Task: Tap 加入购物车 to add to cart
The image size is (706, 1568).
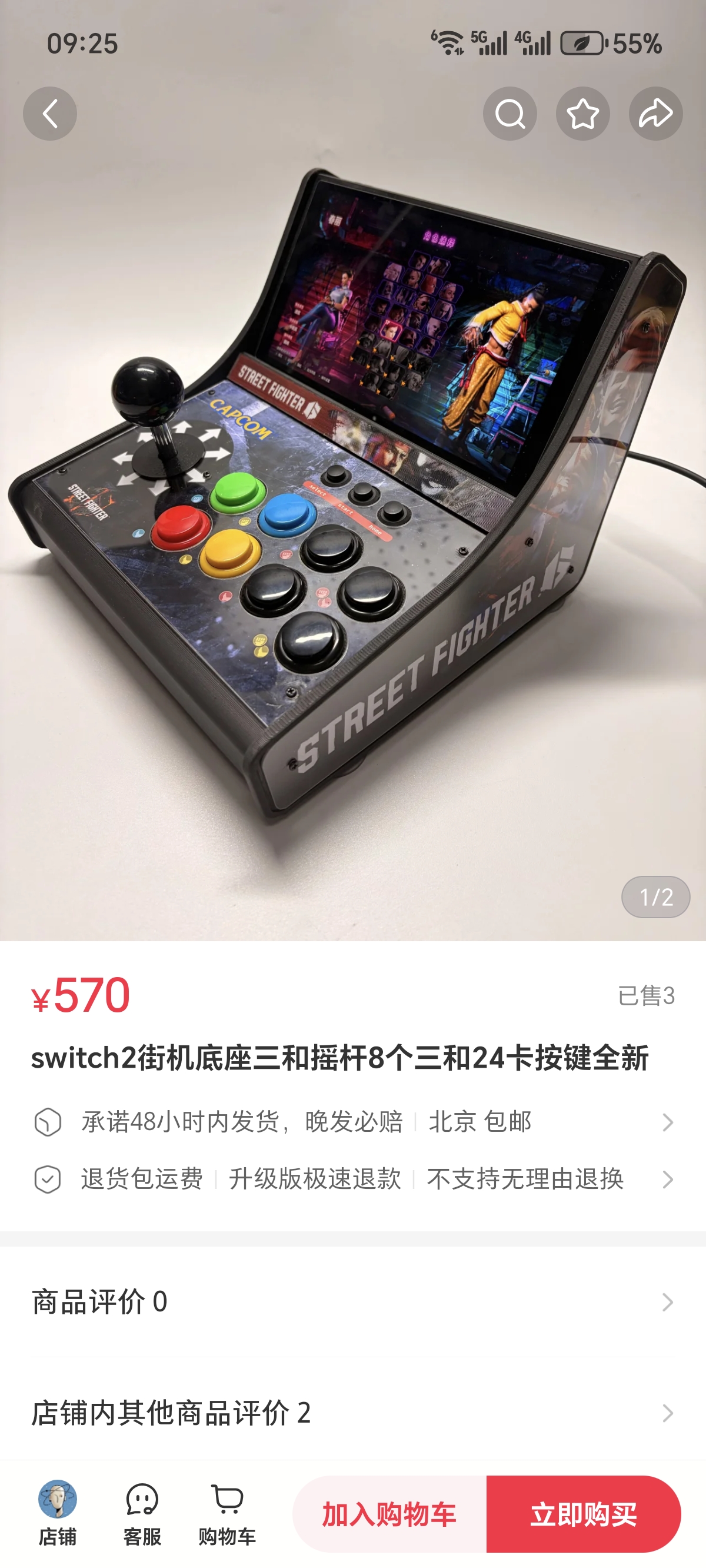Action: point(389,1514)
